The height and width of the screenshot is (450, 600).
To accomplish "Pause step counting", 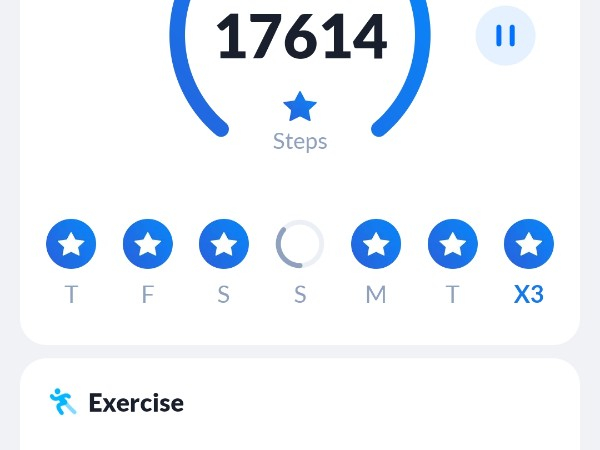I will click(x=505, y=36).
